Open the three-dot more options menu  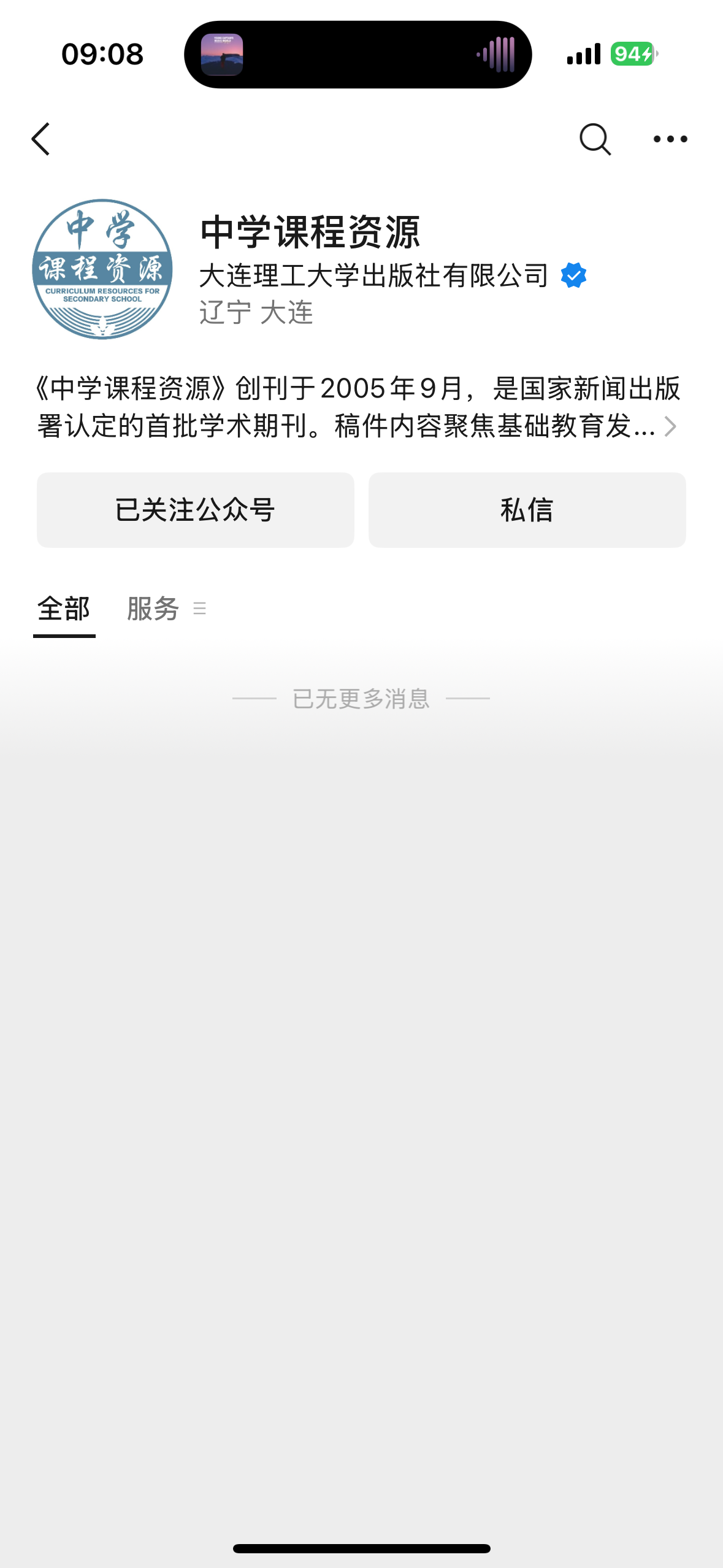click(670, 139)
